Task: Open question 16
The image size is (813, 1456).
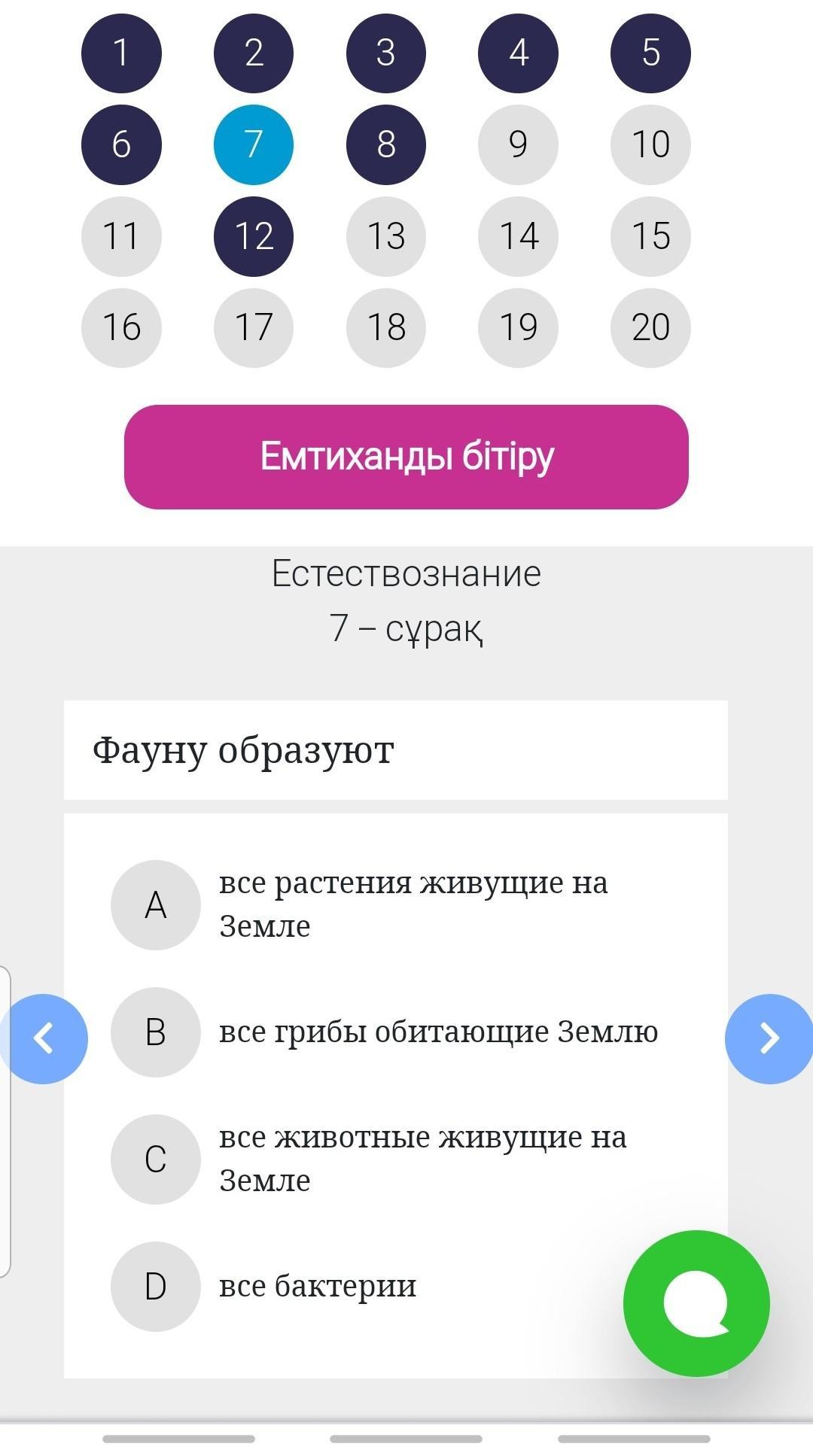Action: point(121,328)
